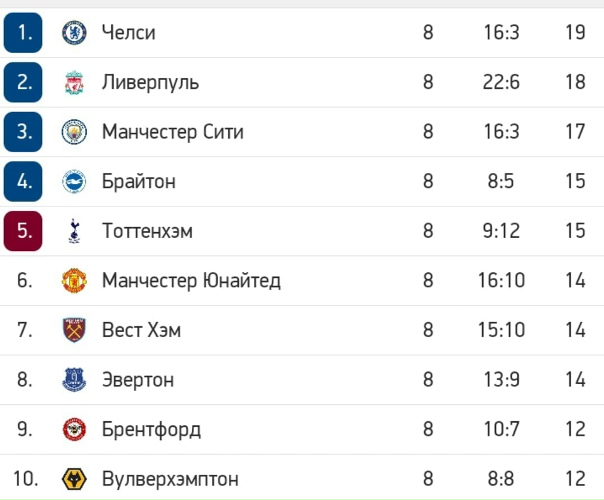The height and width of the screenshot is (500, 604).
Task: Open Эвертон team details
Action: point(138,380)
